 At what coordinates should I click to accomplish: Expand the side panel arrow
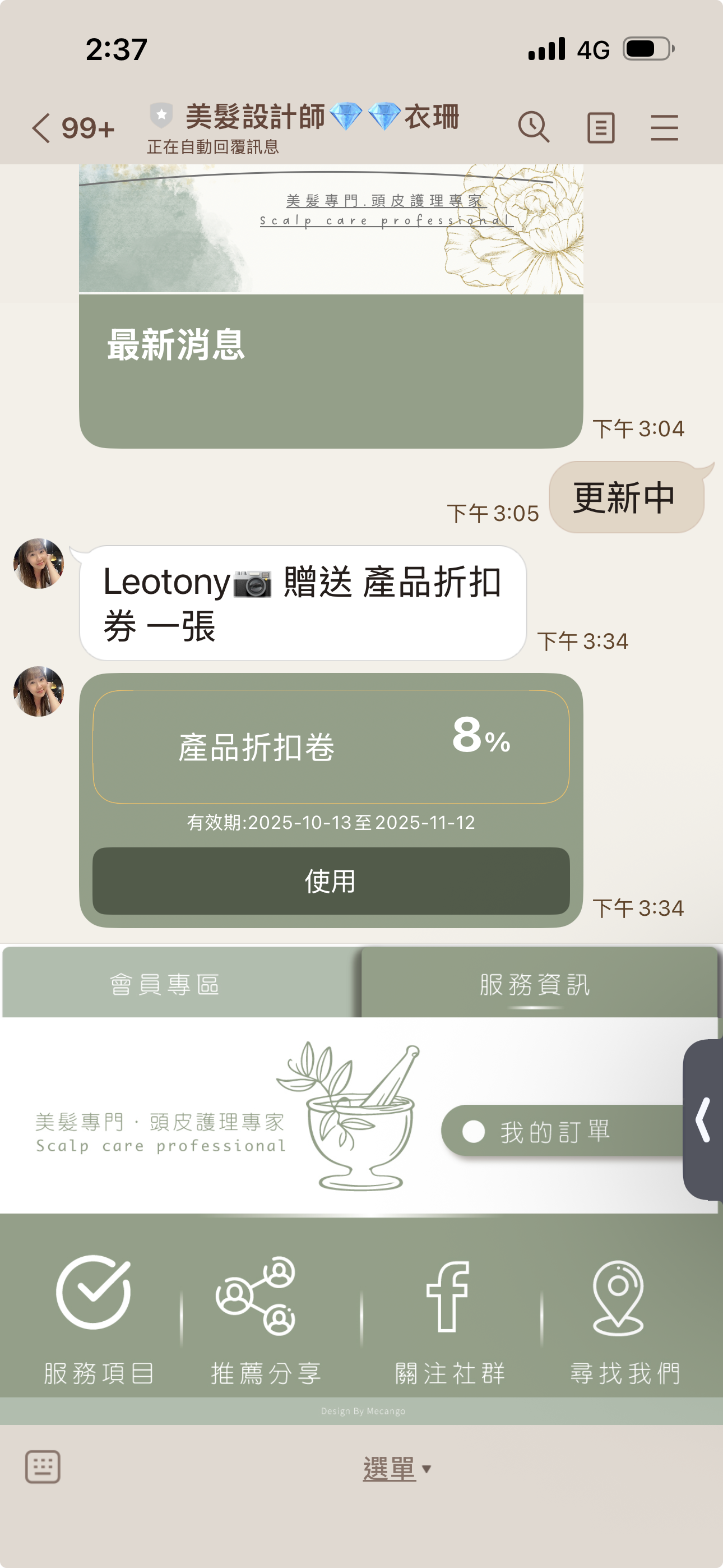704,1119
